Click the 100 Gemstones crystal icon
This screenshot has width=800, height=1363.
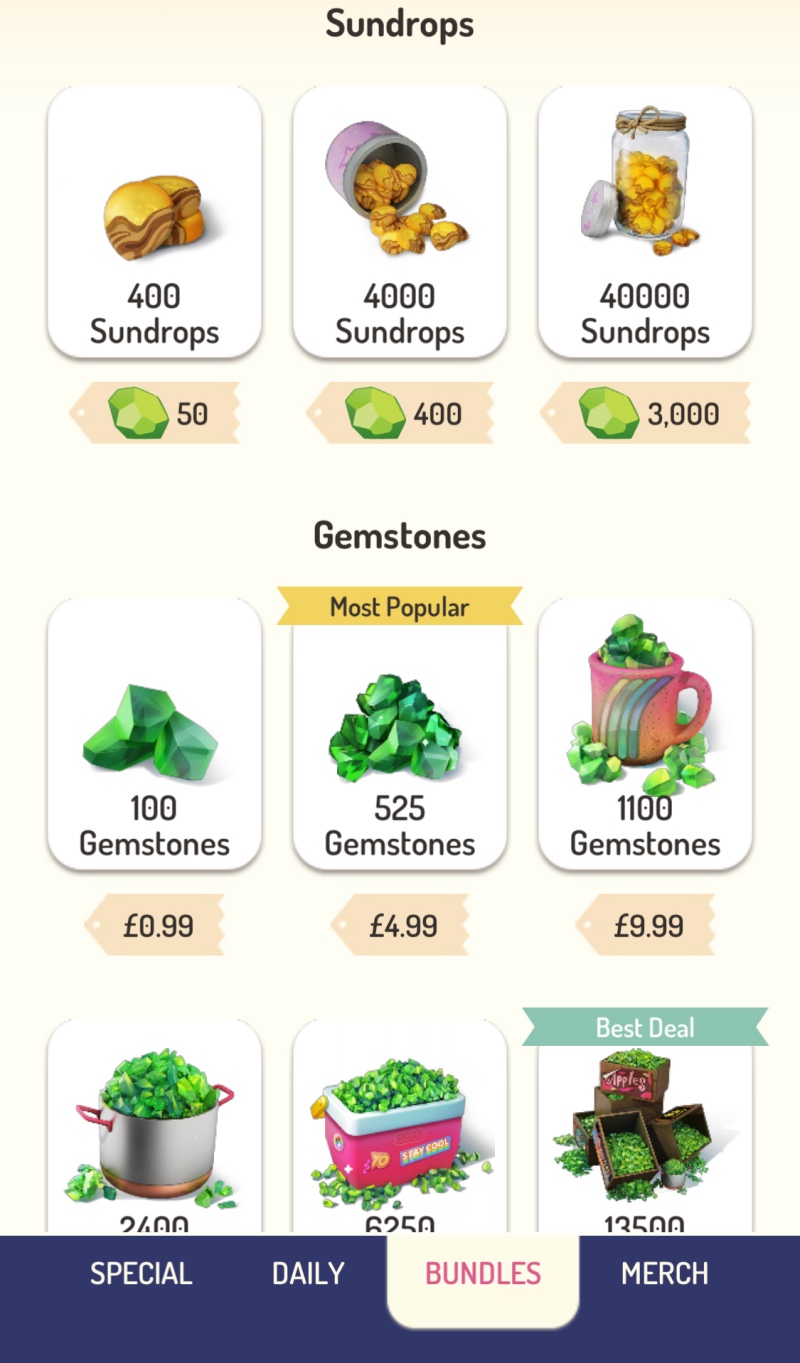click(x=152, y=730)
